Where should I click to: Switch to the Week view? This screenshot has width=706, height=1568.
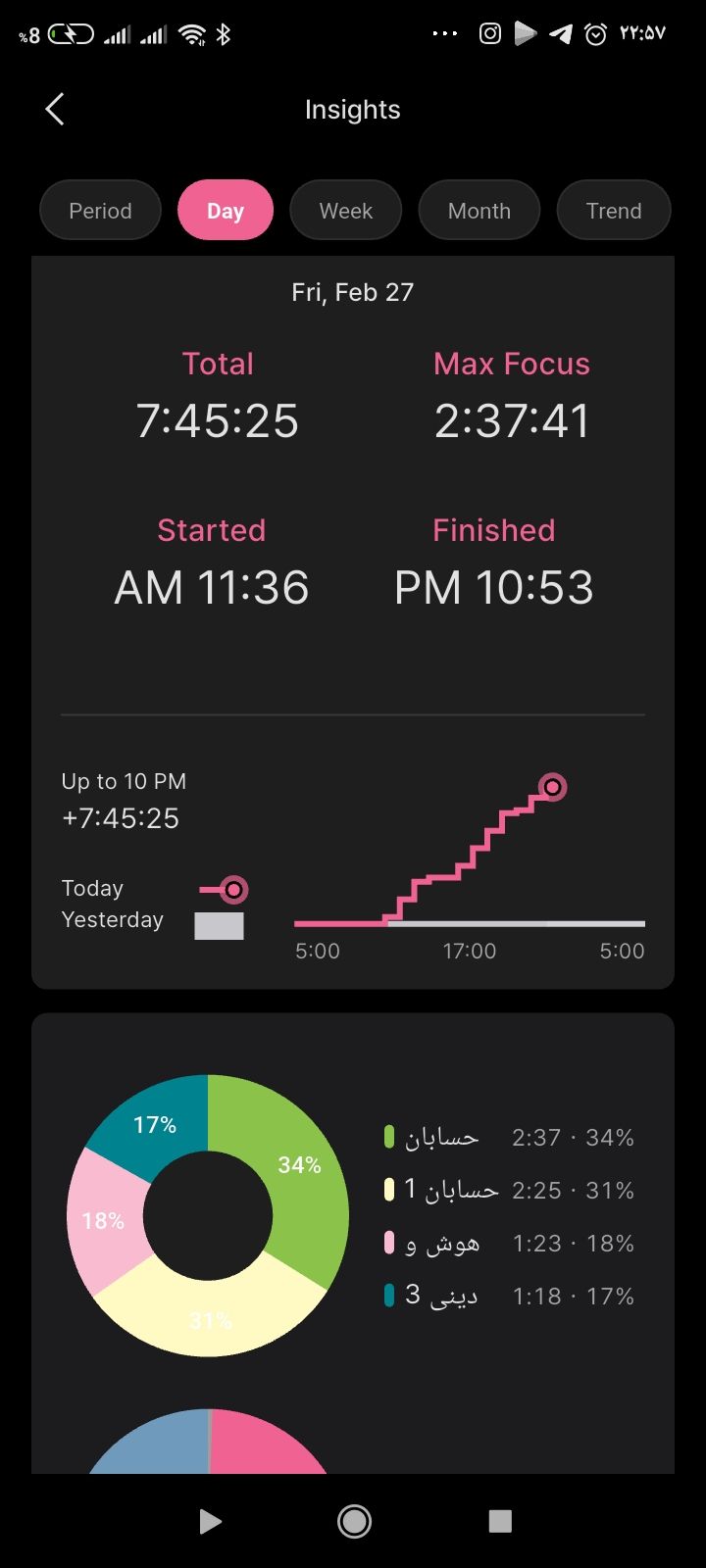point(346,211)
